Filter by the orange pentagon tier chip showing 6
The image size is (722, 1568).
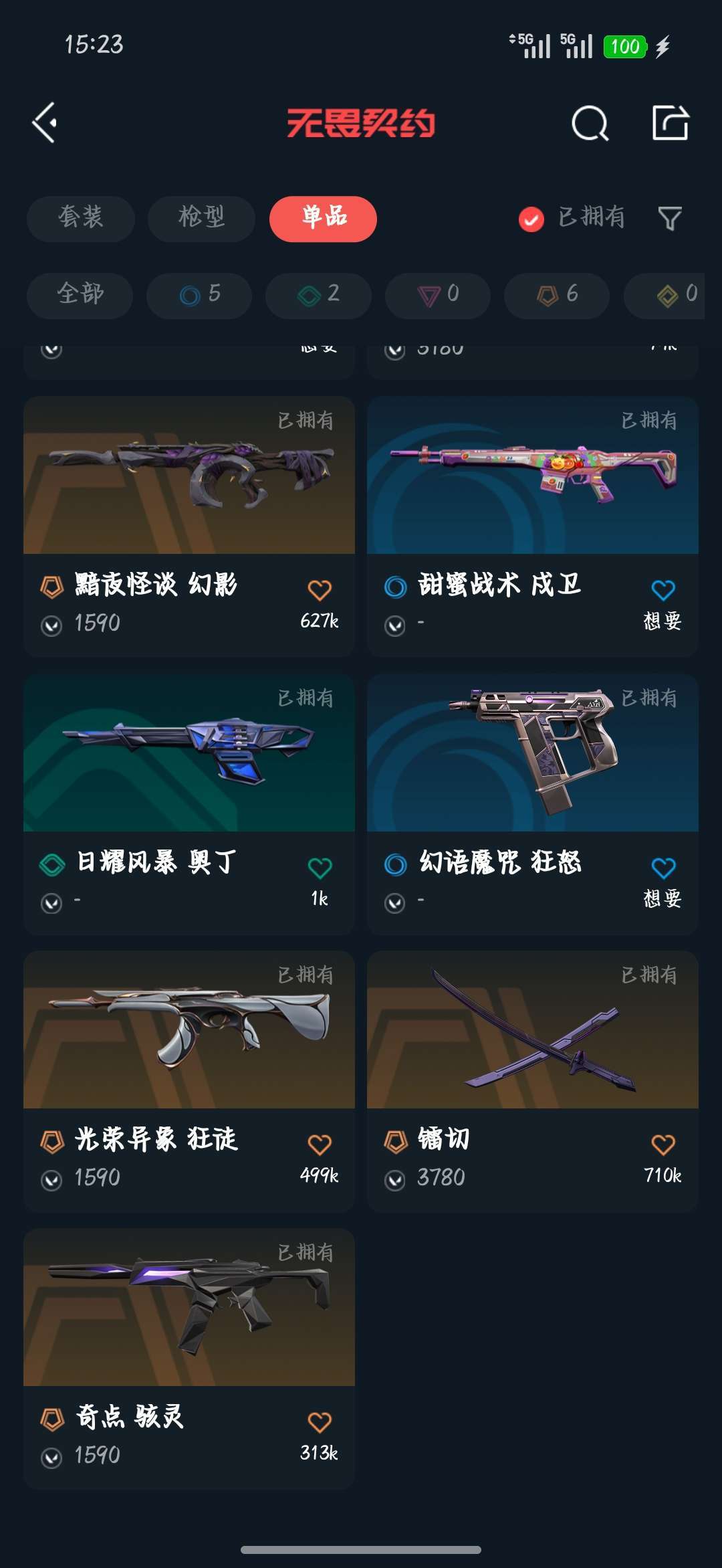pos(557,295)
